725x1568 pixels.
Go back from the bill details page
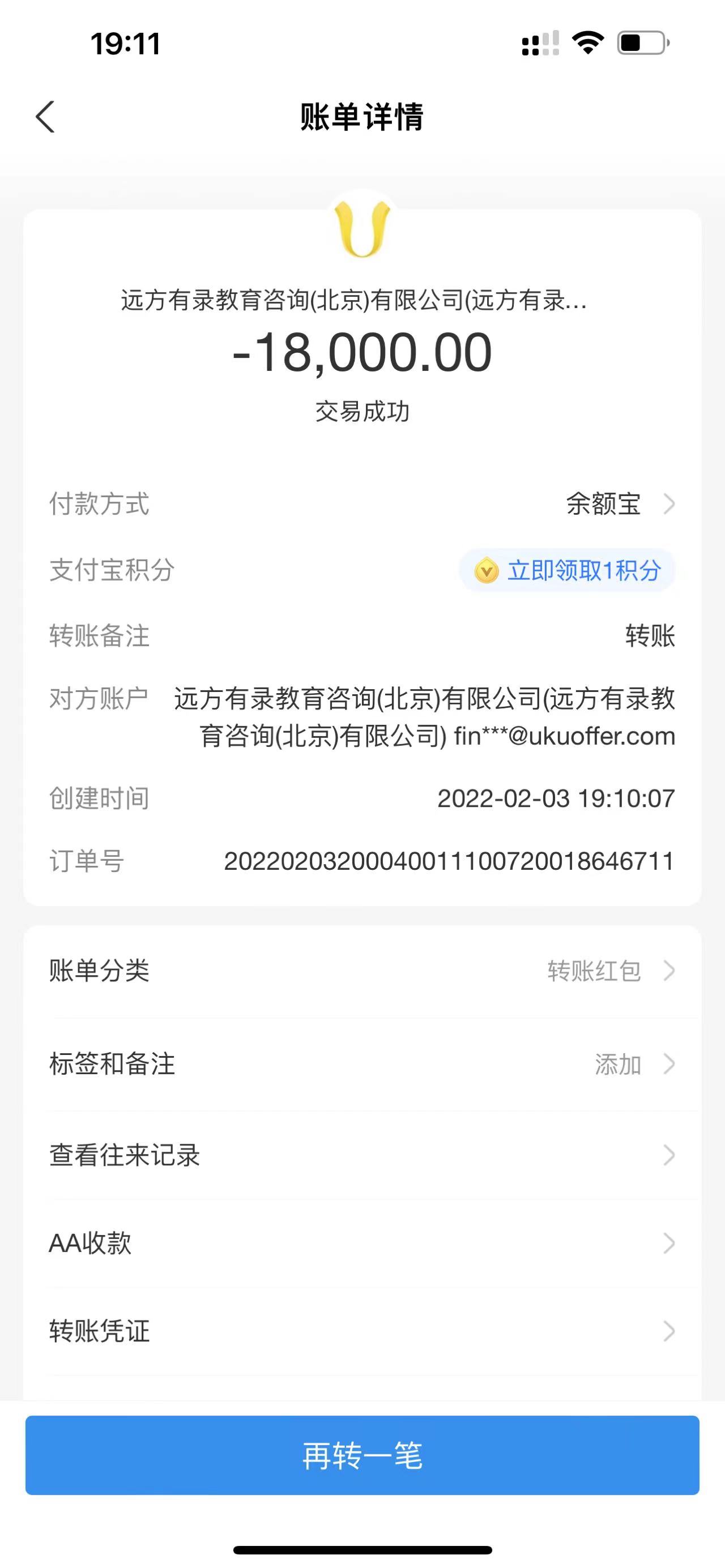[46, 116]
